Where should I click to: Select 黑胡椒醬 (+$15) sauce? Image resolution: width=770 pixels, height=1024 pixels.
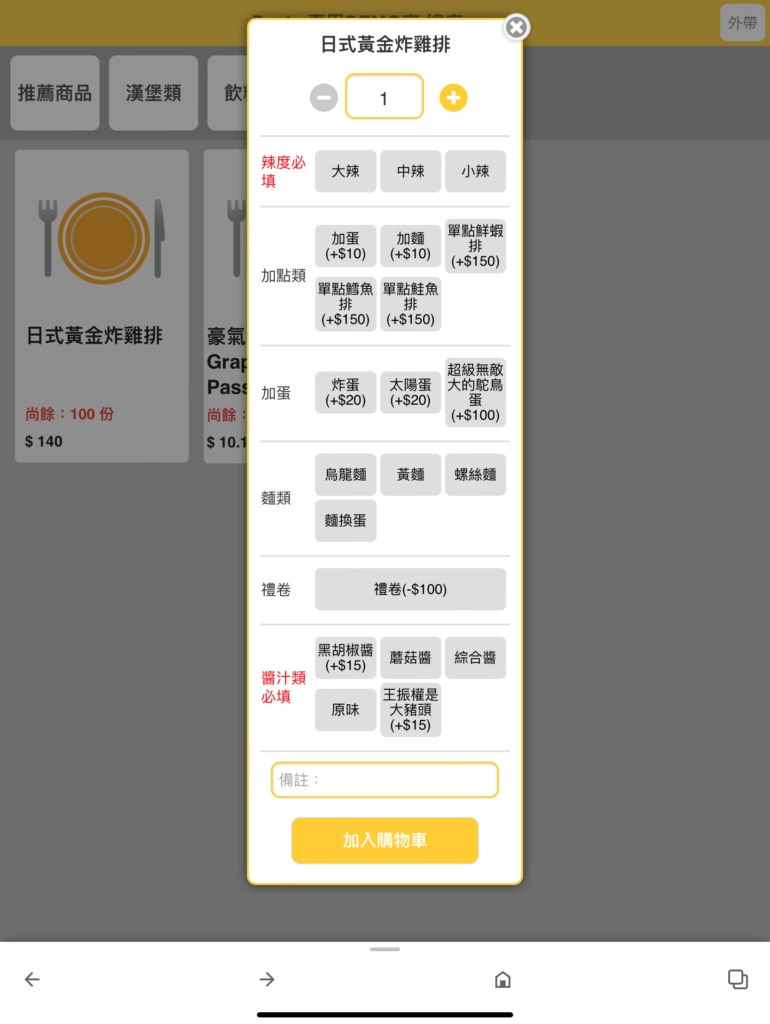point(345,658)
